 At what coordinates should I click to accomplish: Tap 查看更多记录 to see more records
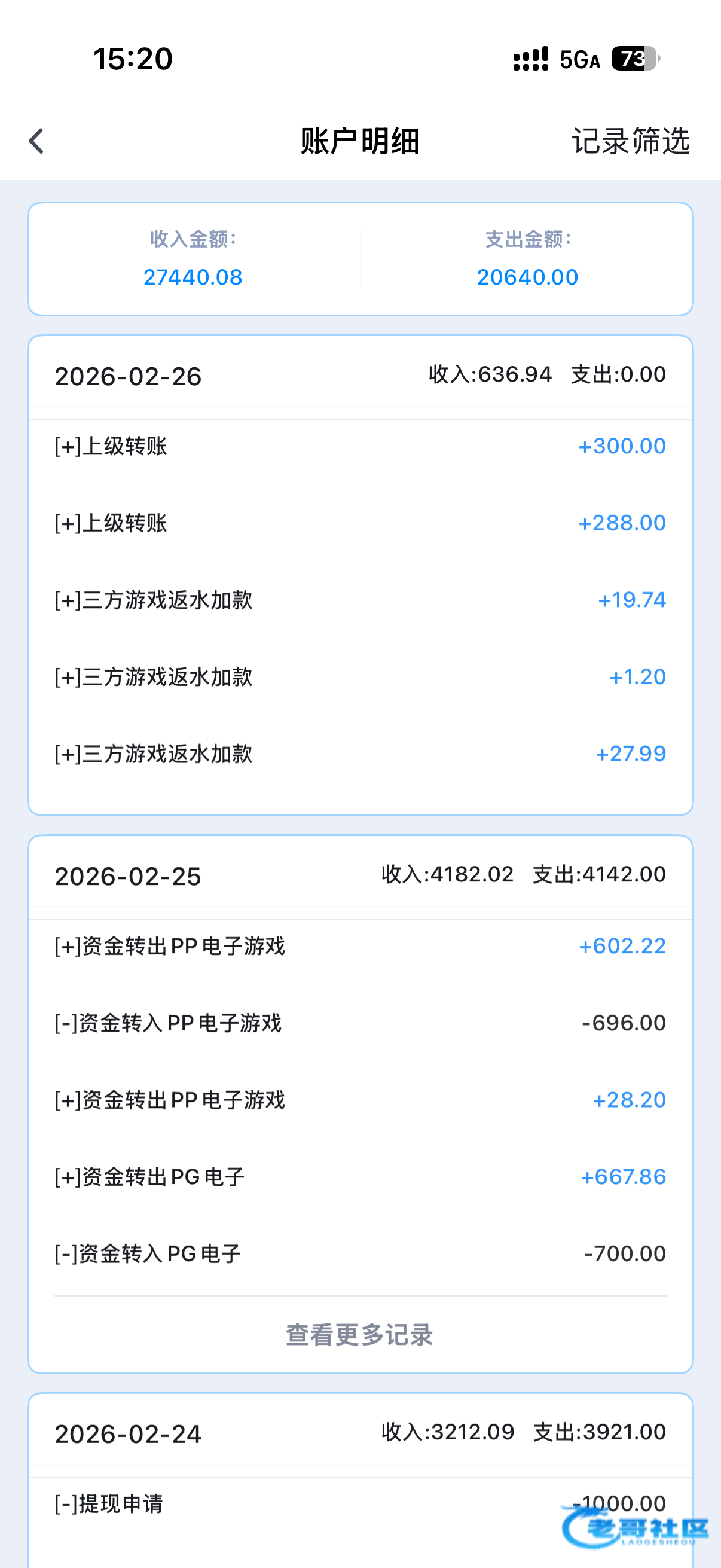point(359,1335)
